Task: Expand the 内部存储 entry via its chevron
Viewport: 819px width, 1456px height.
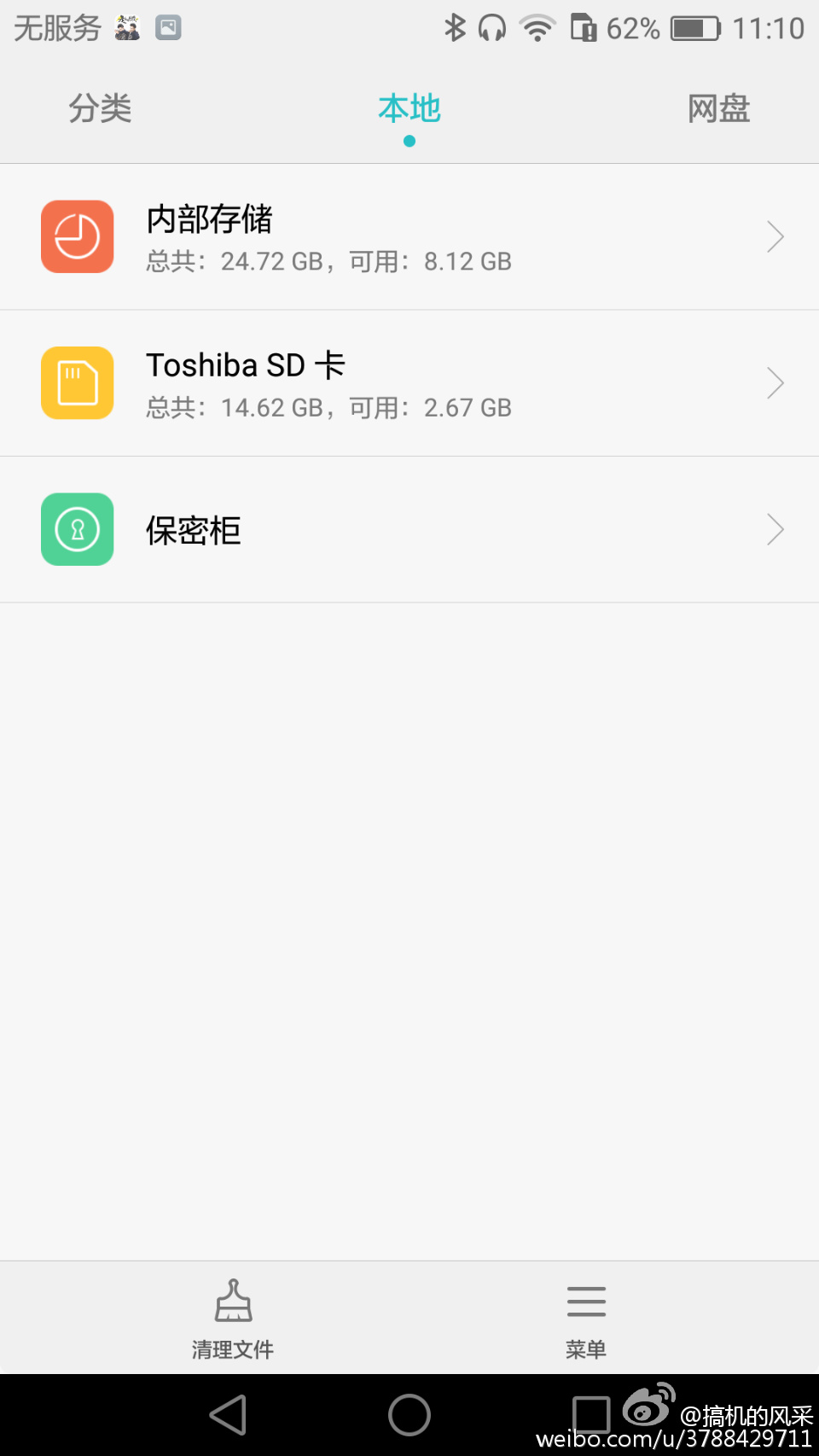Action: pyautogui.click(x=775, y=236)
